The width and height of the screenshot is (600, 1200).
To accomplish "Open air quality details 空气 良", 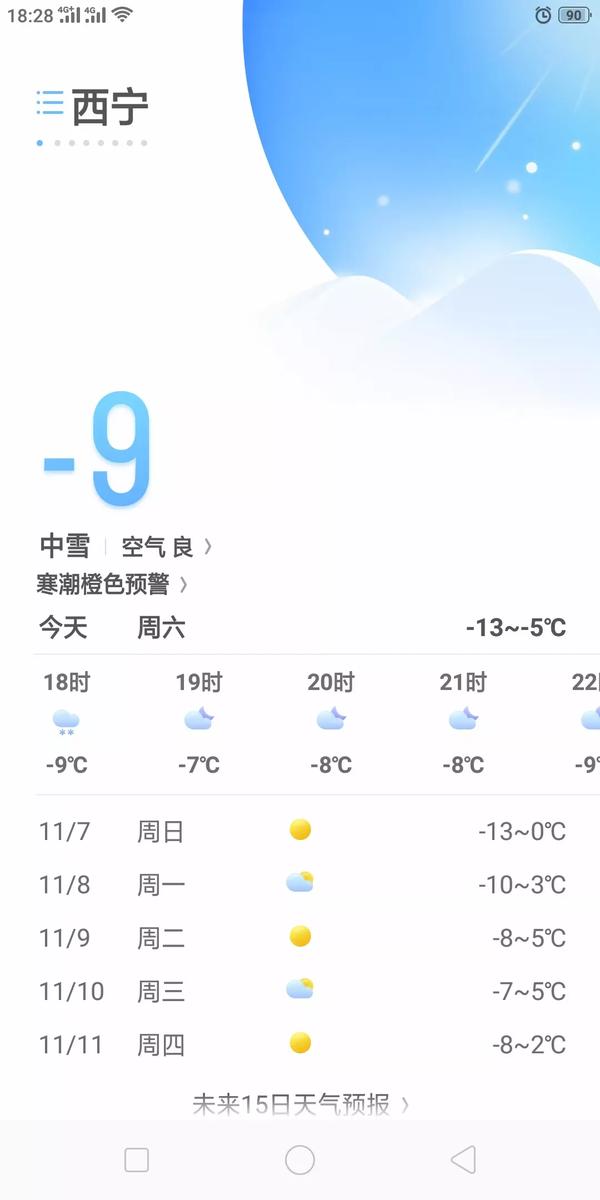I will (166, 547).
